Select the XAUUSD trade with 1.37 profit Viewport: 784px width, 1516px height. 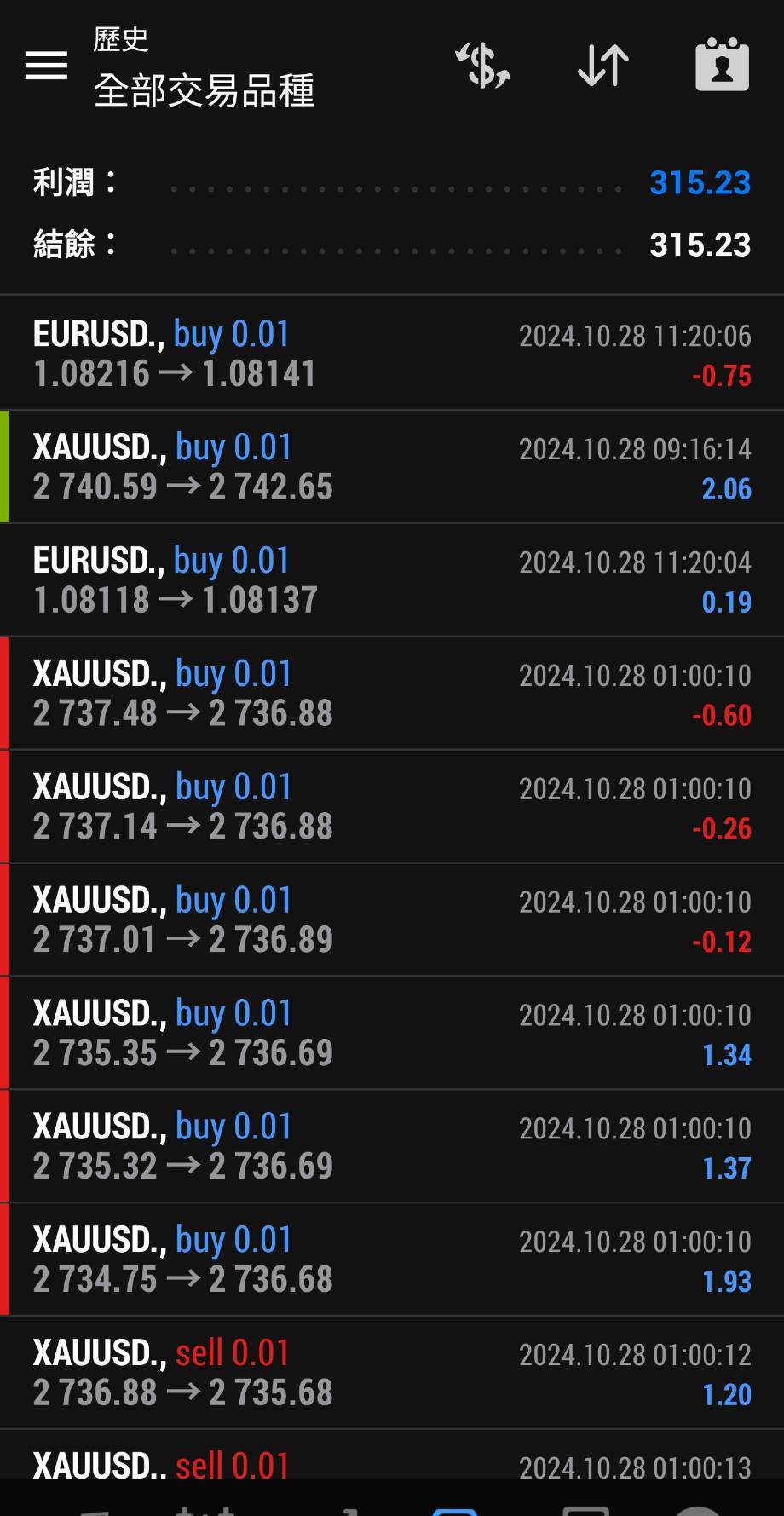click(392, 1147)
